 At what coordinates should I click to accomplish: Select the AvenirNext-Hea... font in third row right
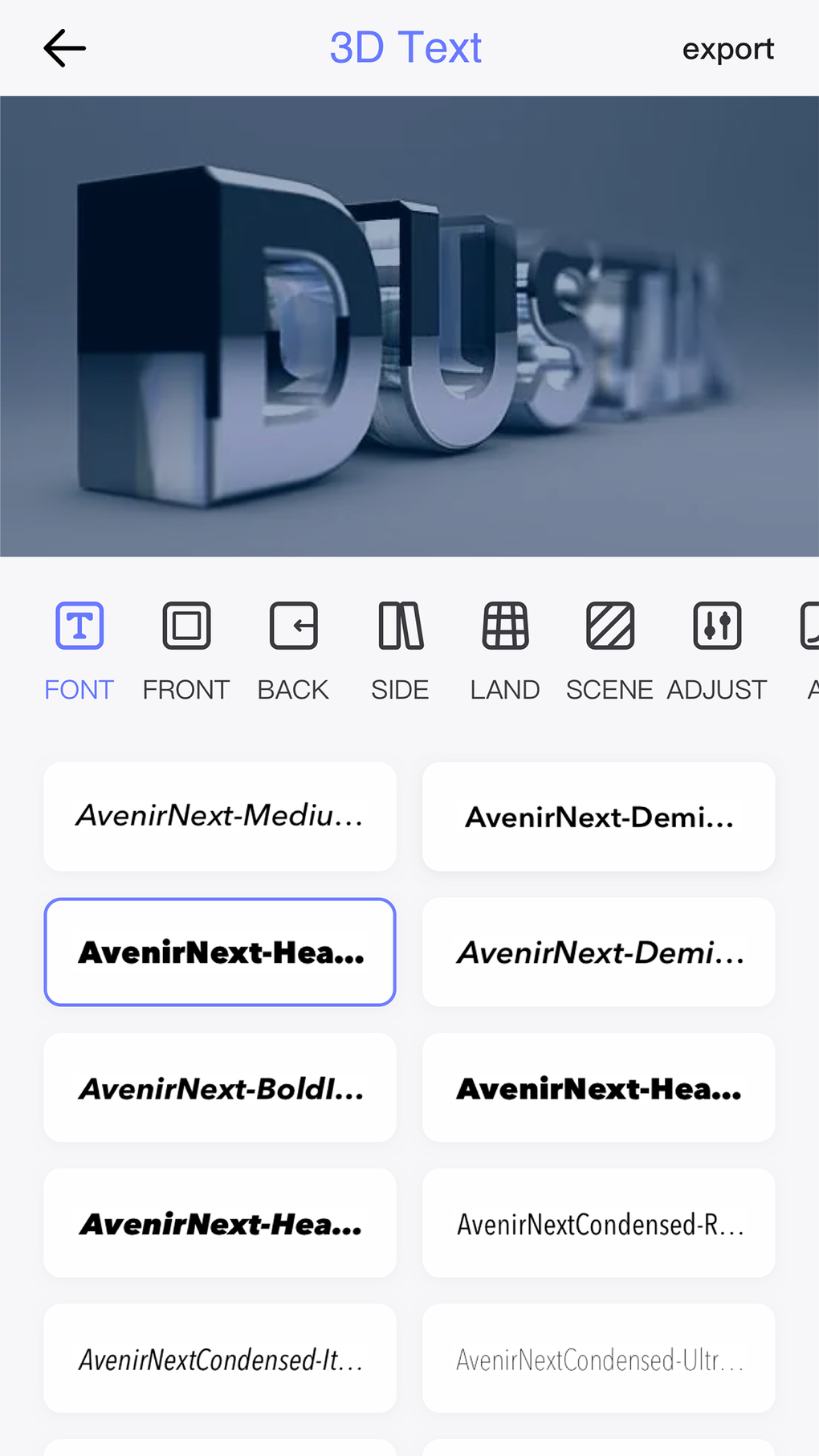598,1087
